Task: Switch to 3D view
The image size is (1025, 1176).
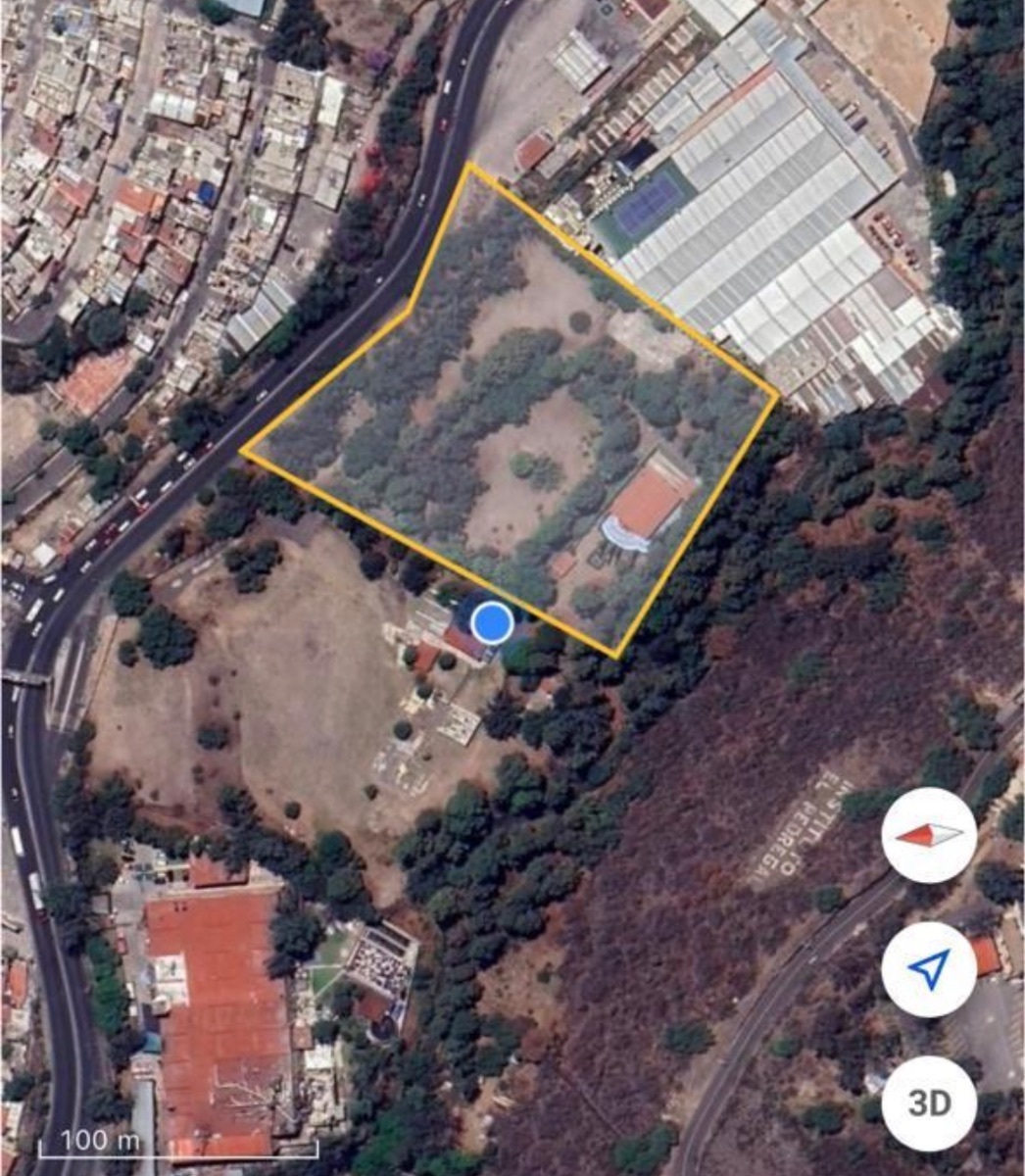Action: point(928,1103)
